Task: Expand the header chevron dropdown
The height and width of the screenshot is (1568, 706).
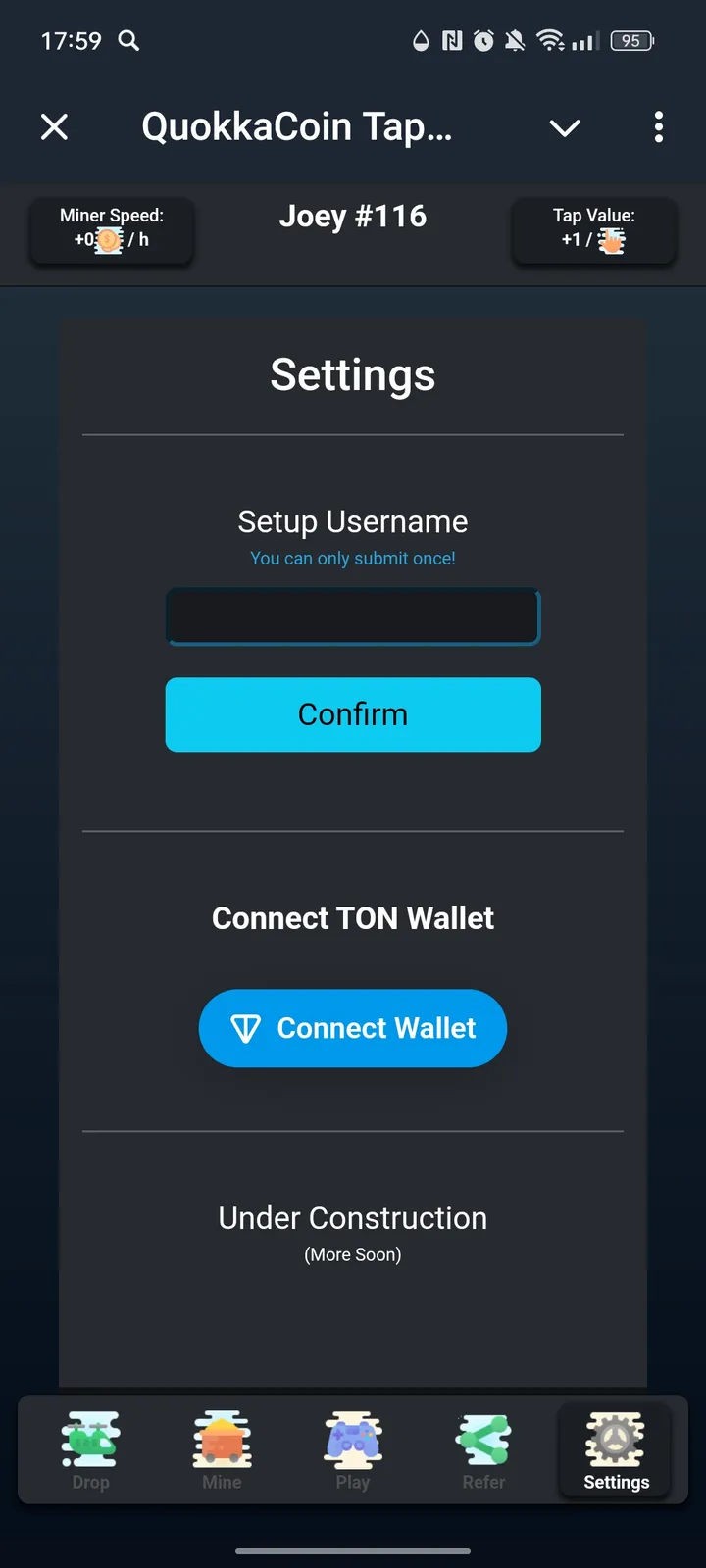Action: (565, 127)
